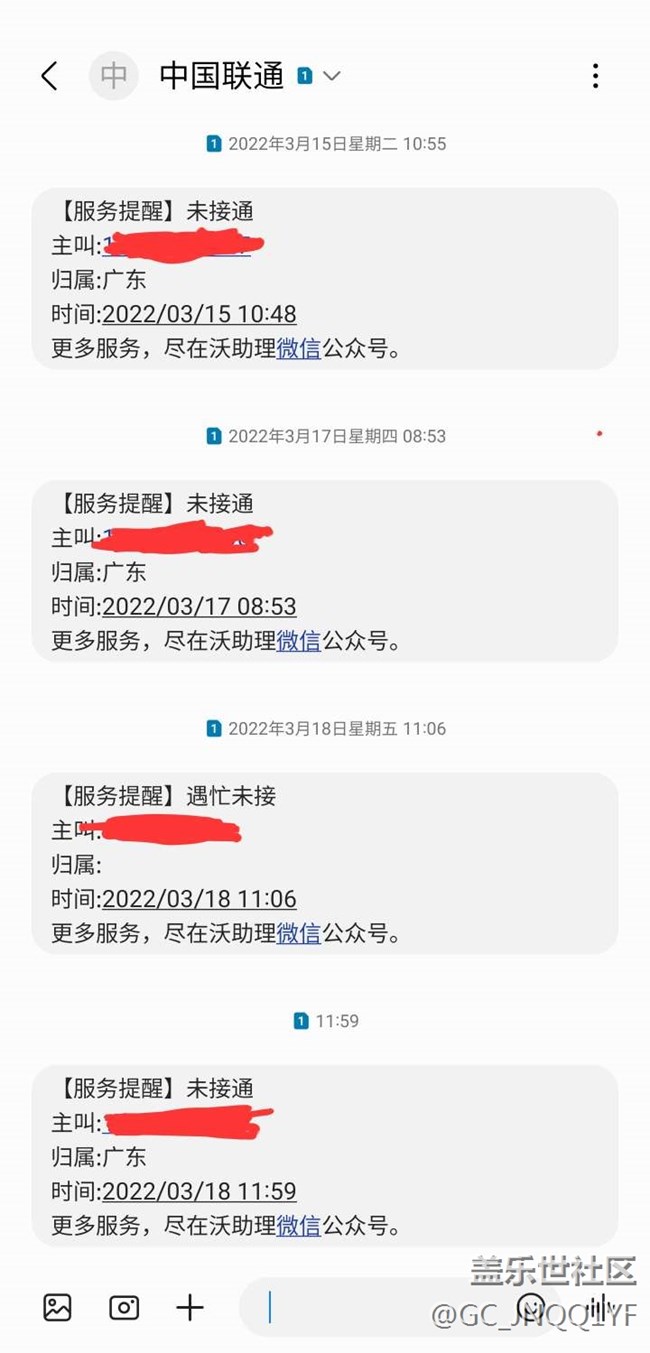The width and height of the screenshot is (650, 1353).
Task: Launch the camera to attach a photo
Action: pyautogui.click(x=124, y=1307)
